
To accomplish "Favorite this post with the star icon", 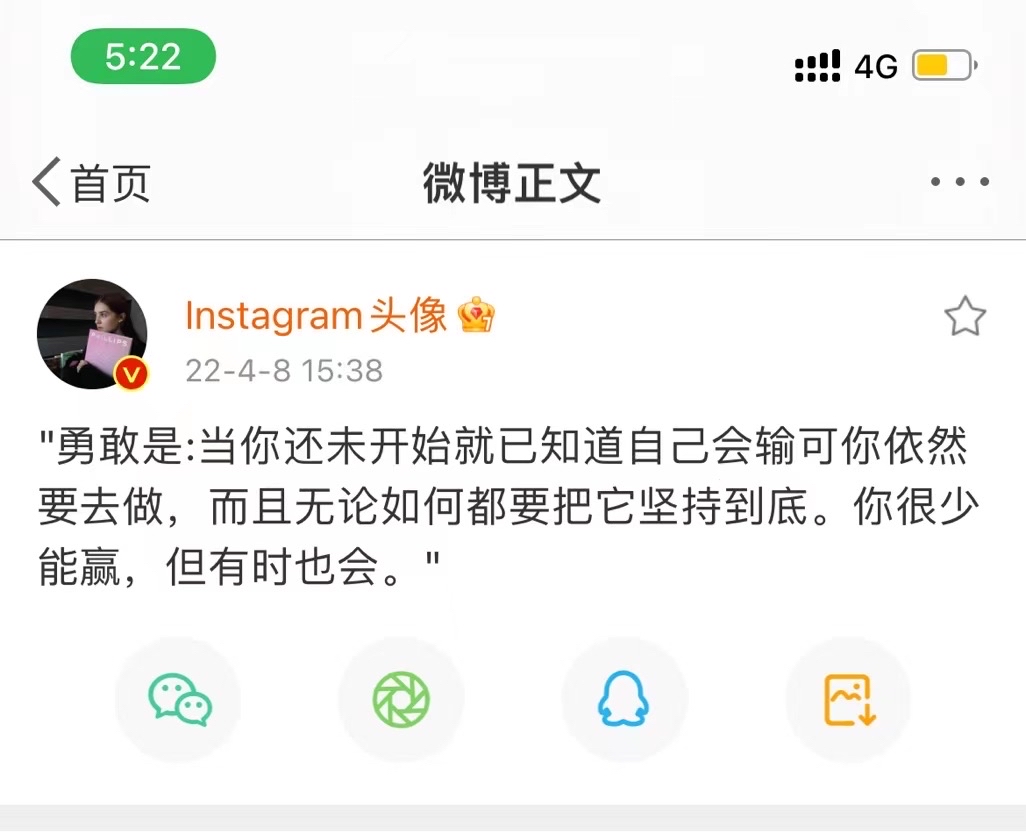I will tap(964, 316).
